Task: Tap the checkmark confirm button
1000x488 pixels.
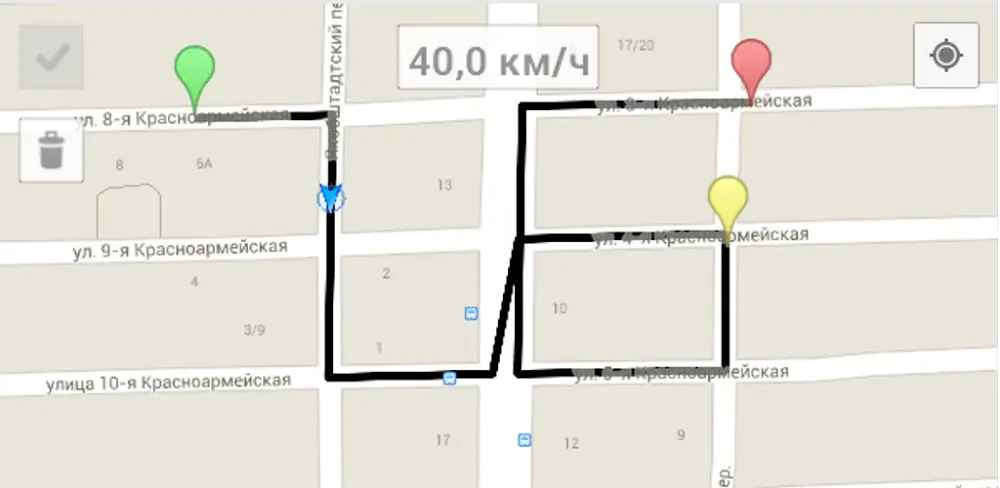Action: pyautogui.click(x=51, y=58)
